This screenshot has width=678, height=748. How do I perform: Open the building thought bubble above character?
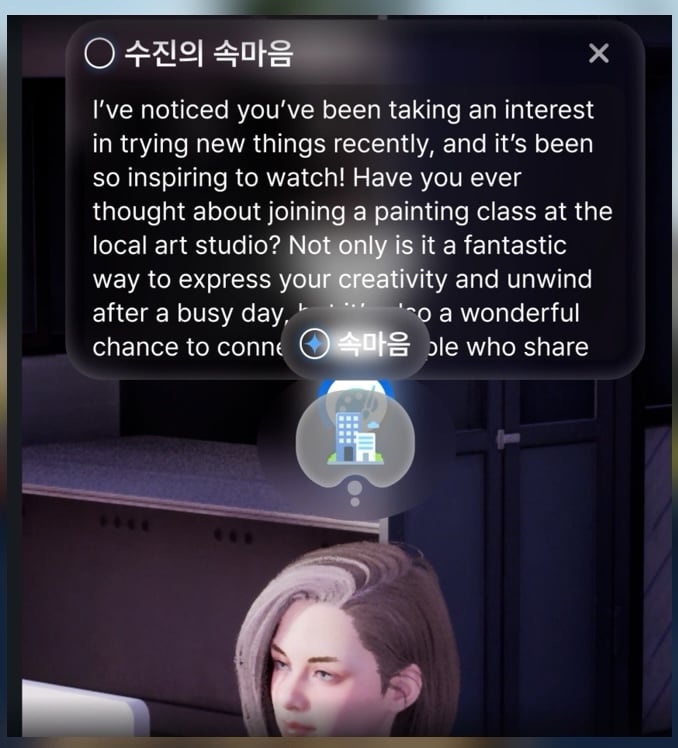pos(355,434)
